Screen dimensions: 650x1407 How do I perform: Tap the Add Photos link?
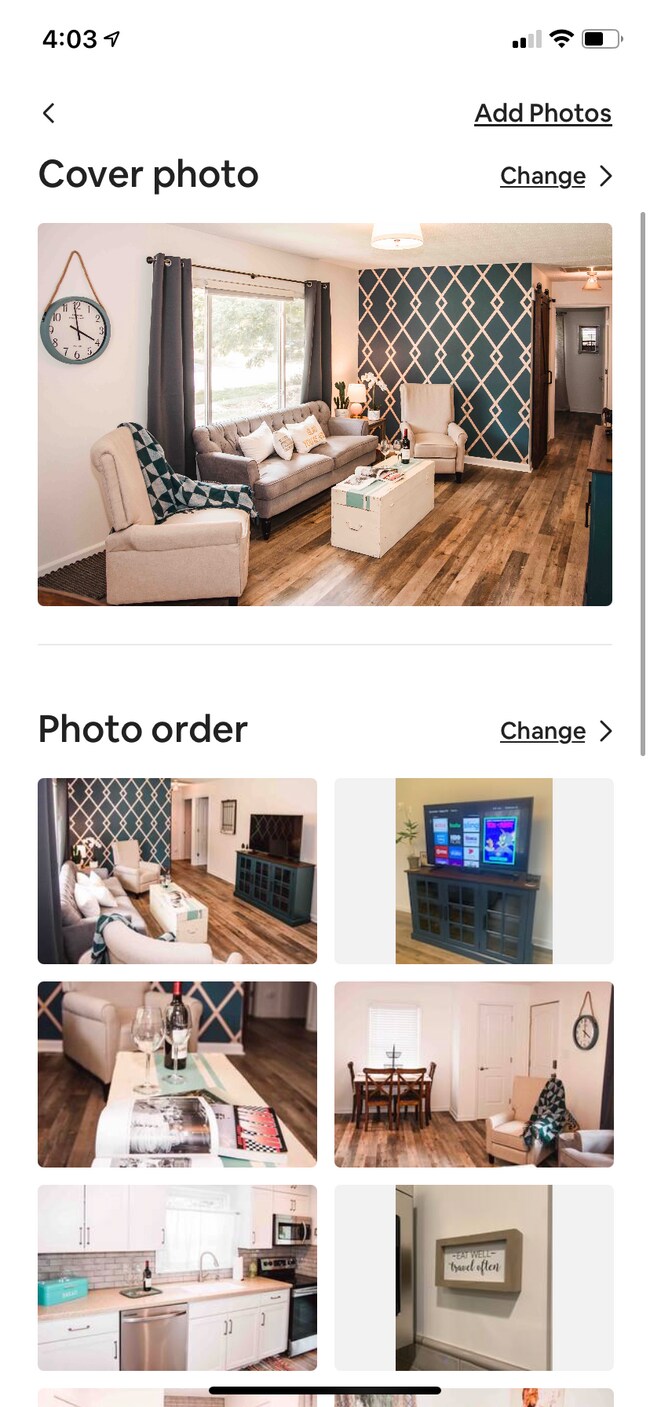point(542,113)
